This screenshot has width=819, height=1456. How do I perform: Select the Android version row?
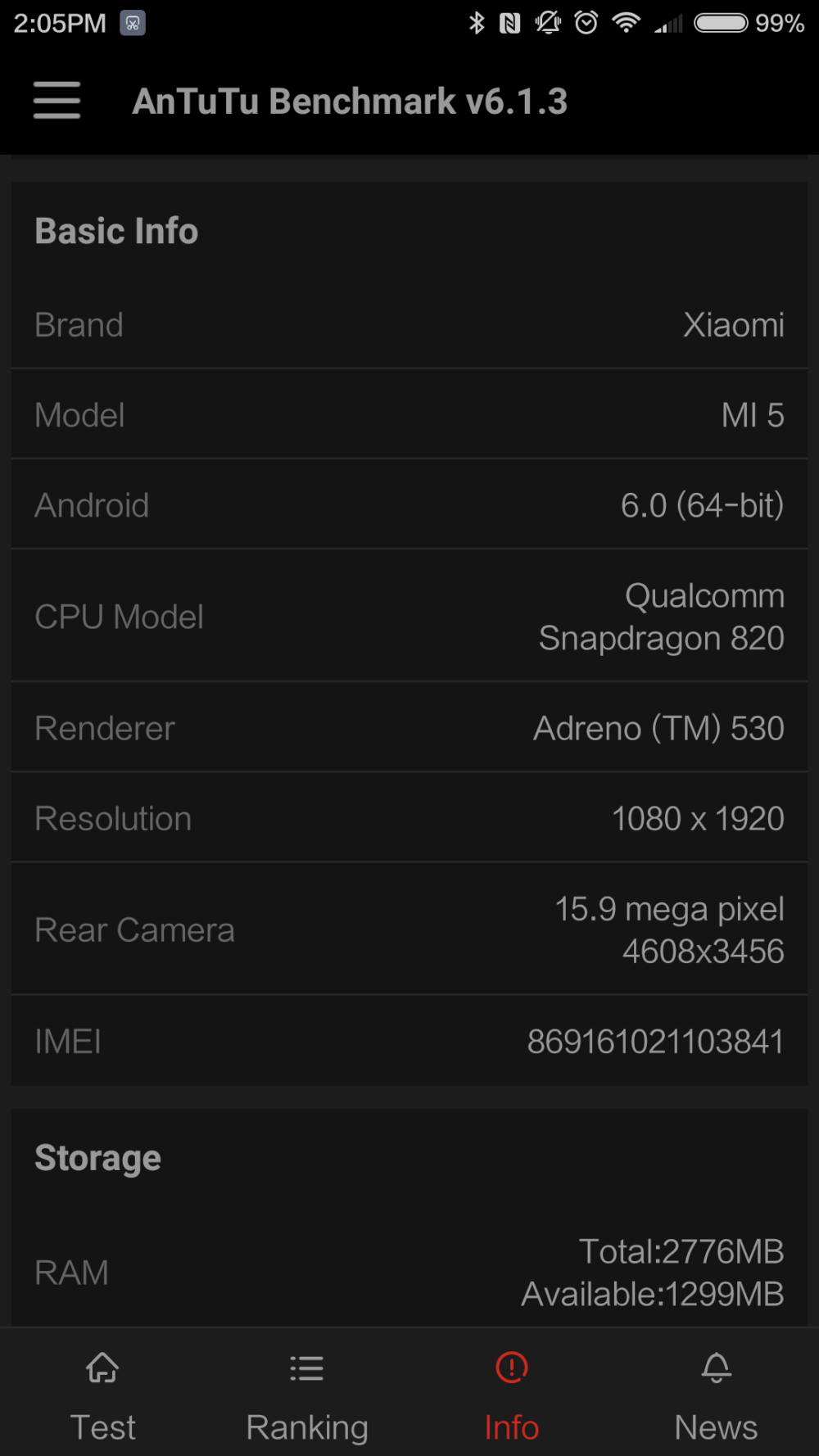pyautogui.click(x=409, y=505)
